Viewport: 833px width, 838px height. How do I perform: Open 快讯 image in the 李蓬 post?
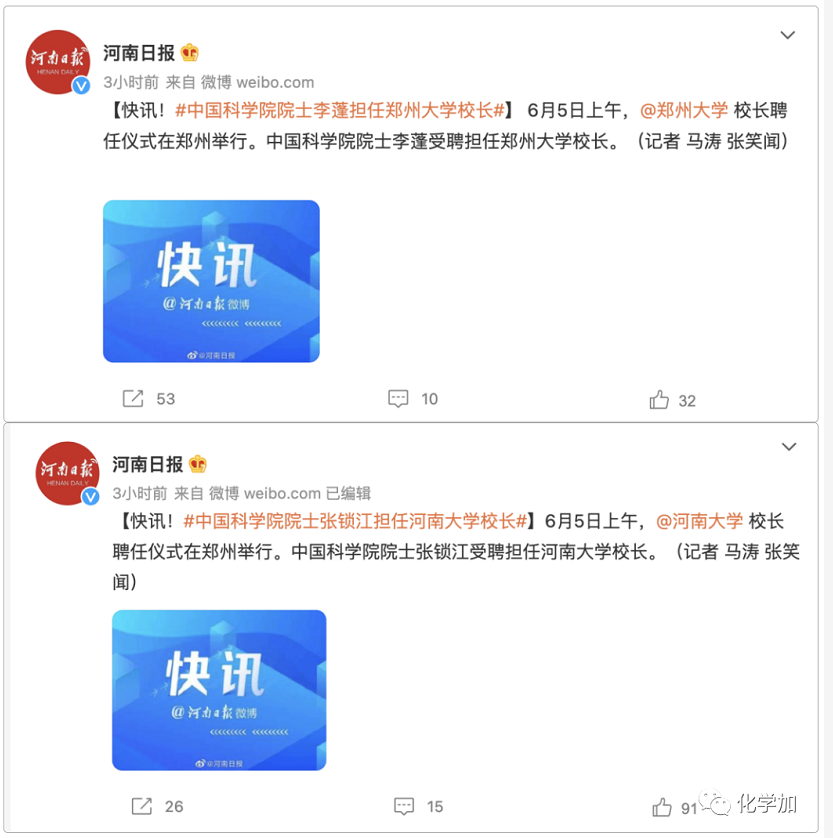pyautogui.click(x=211, y=281)
